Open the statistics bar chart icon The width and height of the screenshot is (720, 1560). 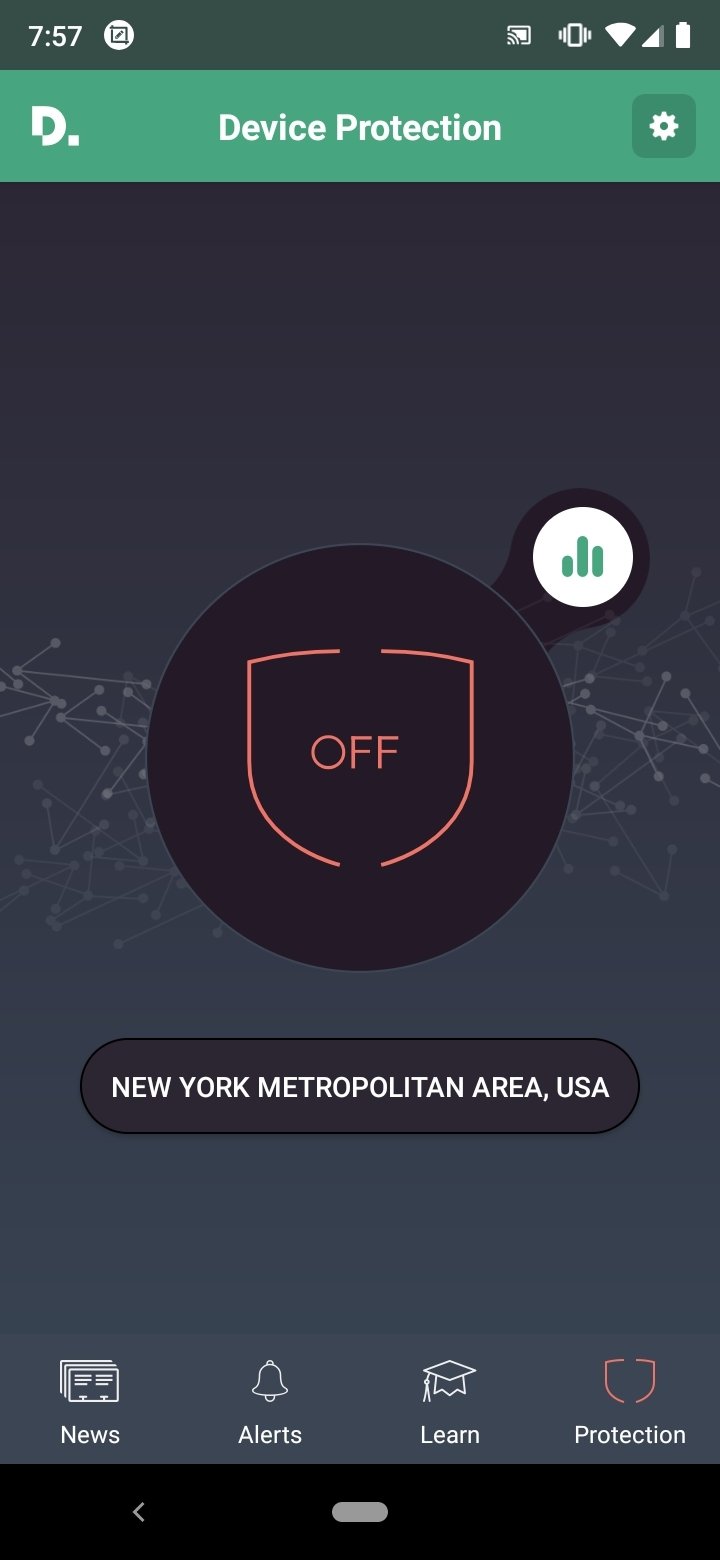point(583,558)
